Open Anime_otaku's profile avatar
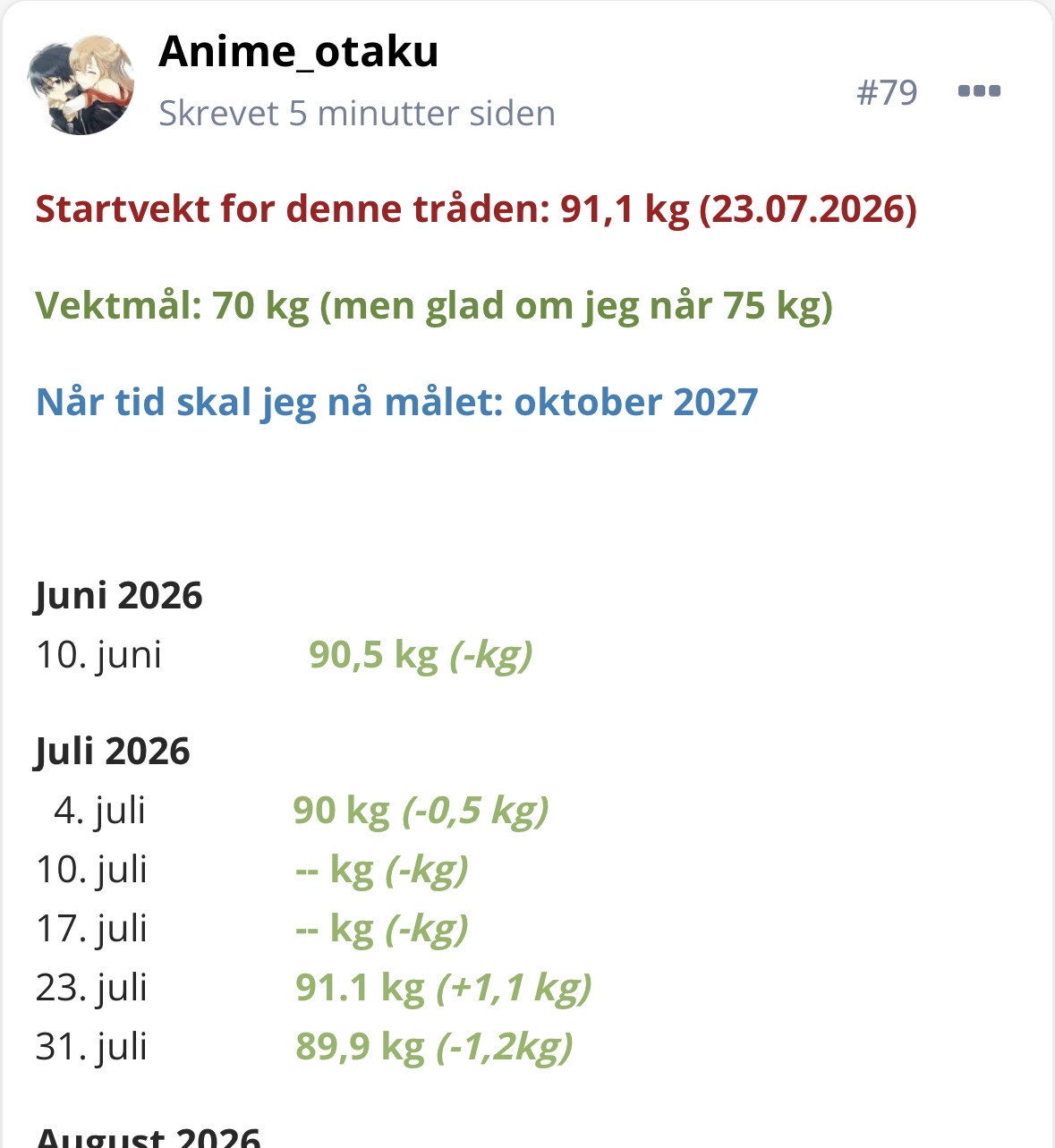The width and height of the screenshot is (1055, 1148). (x=81, y=83)
